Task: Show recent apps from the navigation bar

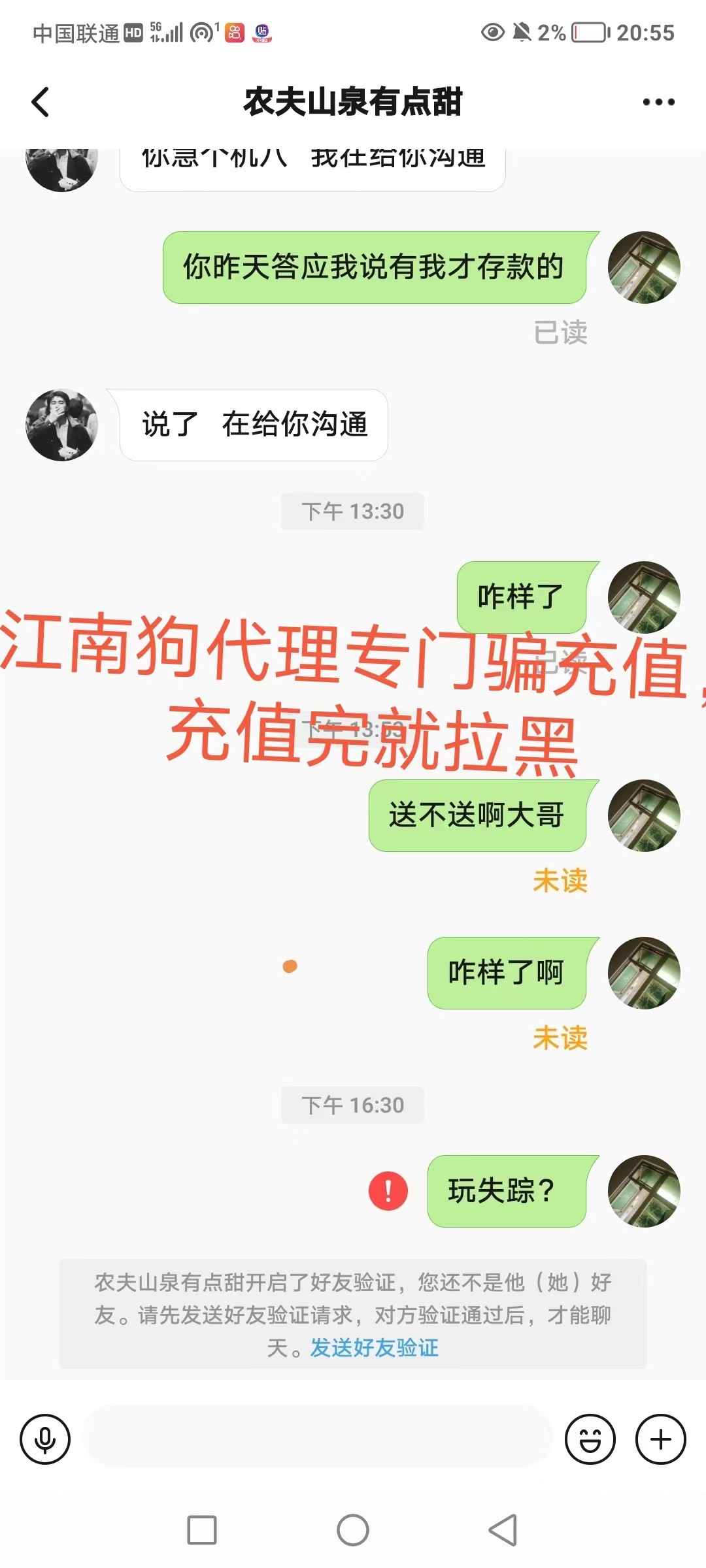Action: pyautogui.click(x=202, y=1530)
